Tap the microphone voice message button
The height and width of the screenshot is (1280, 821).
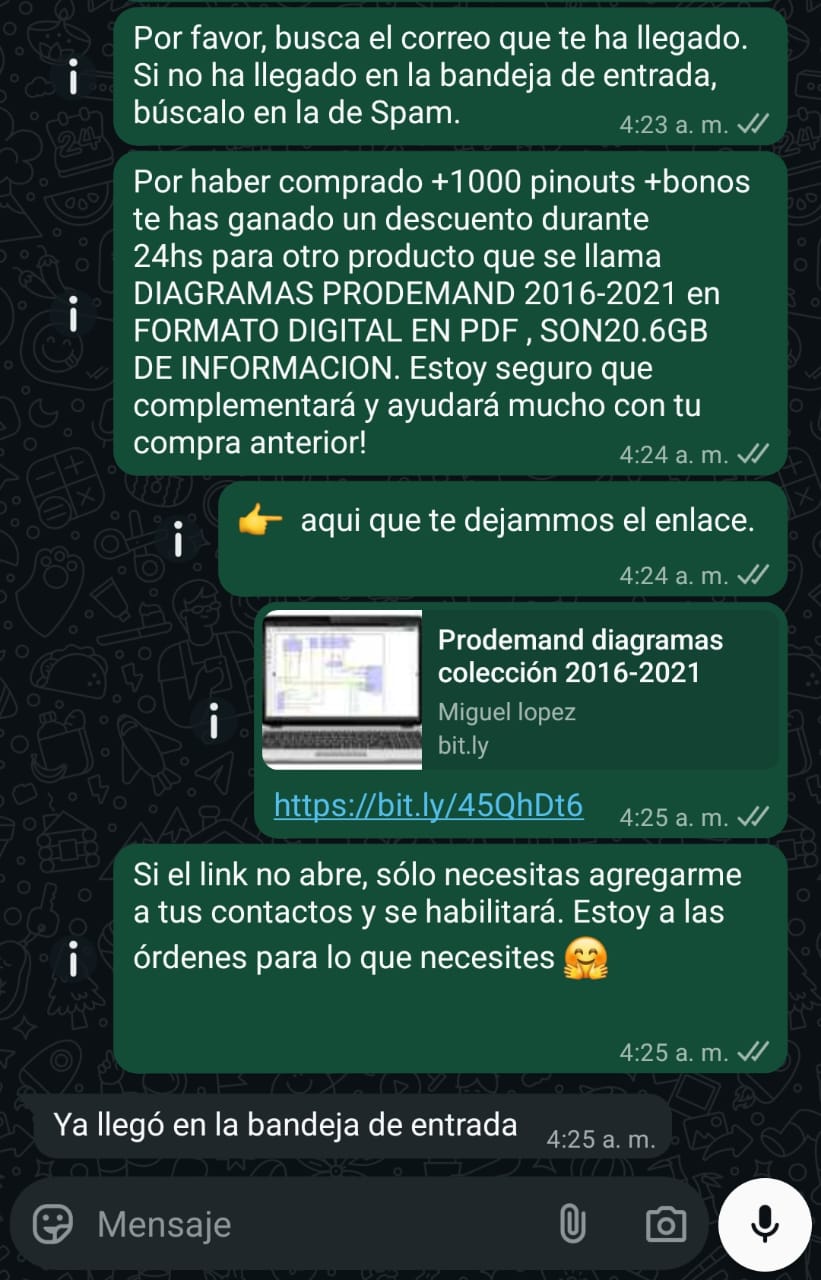(765, 1224)
